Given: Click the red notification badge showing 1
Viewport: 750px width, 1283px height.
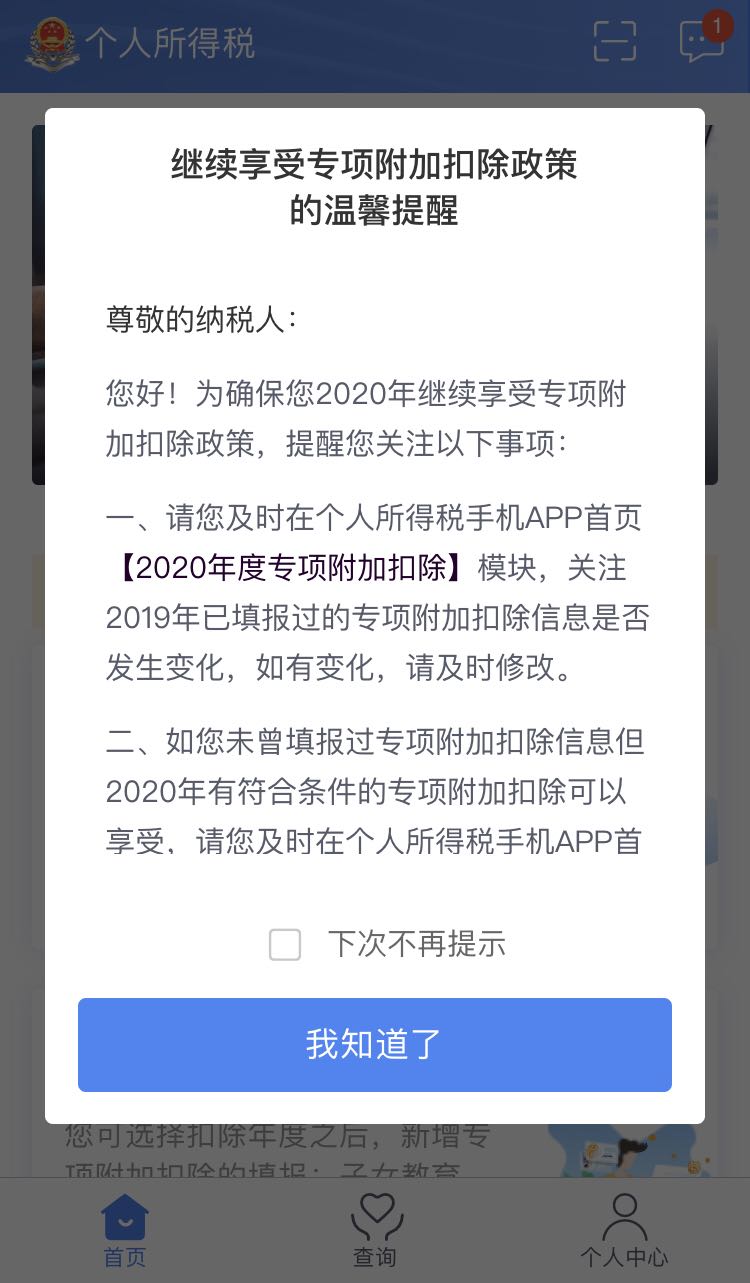Looking at the screenshot, I should [716, 27].
